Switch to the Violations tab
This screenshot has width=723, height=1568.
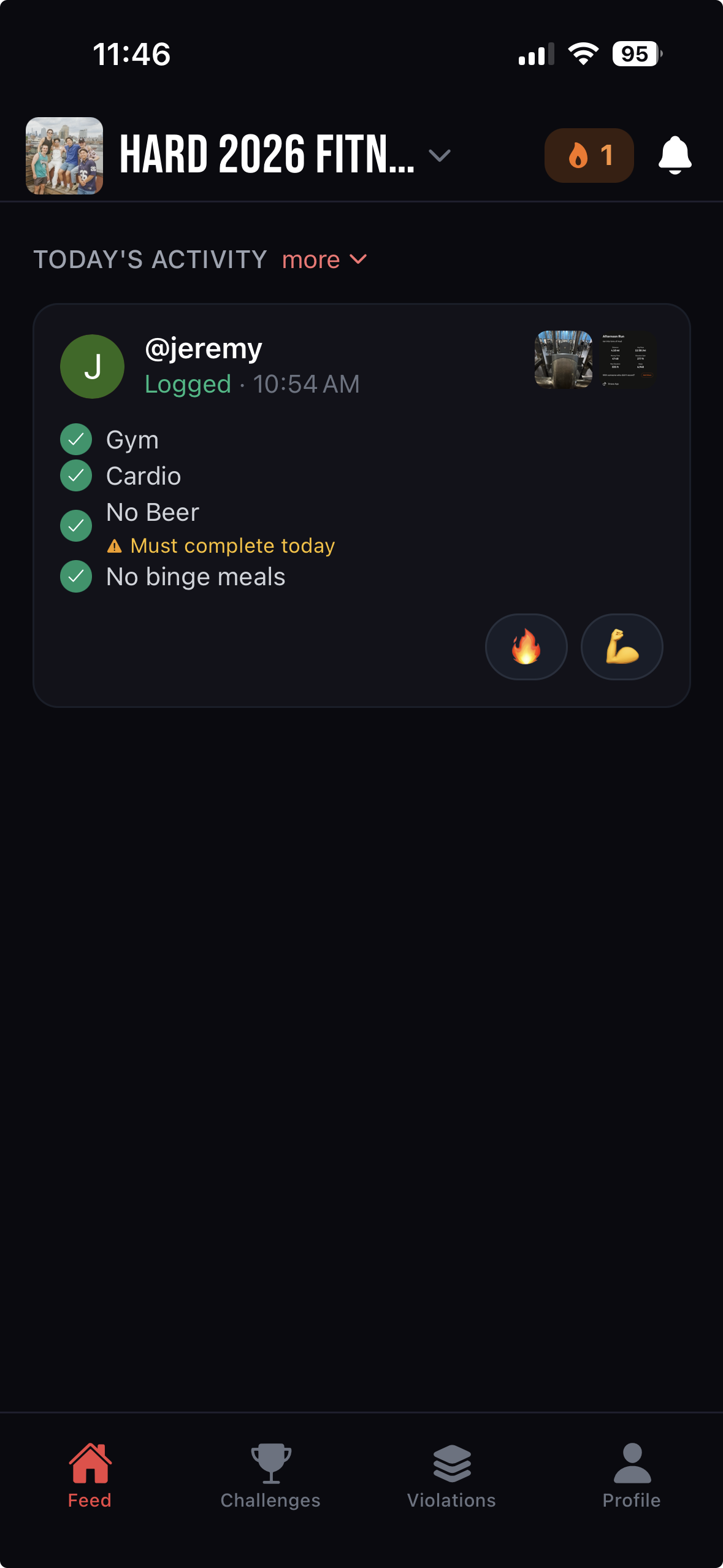click(x=451, y=1480)
